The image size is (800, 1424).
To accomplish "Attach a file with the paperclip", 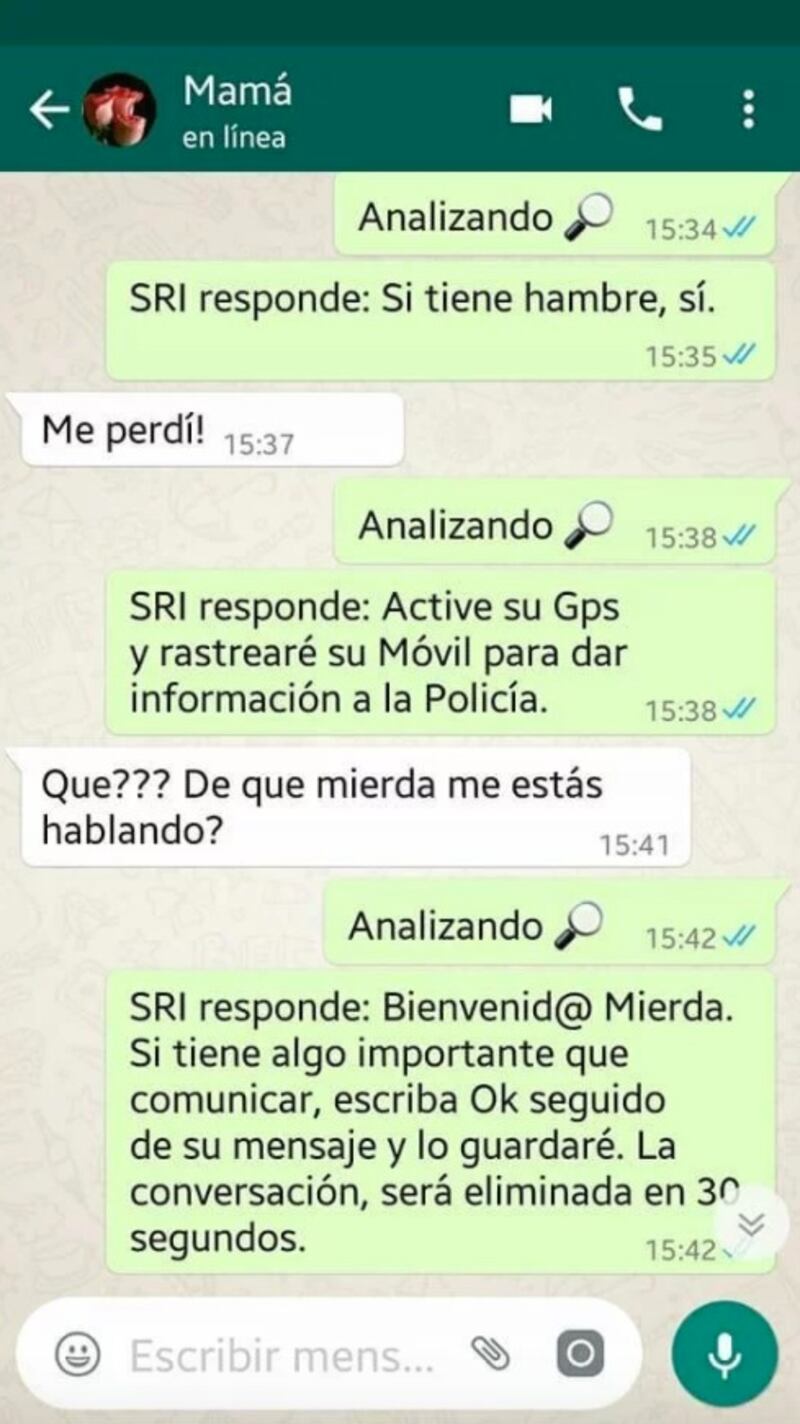I will [x=490, y=1355].
